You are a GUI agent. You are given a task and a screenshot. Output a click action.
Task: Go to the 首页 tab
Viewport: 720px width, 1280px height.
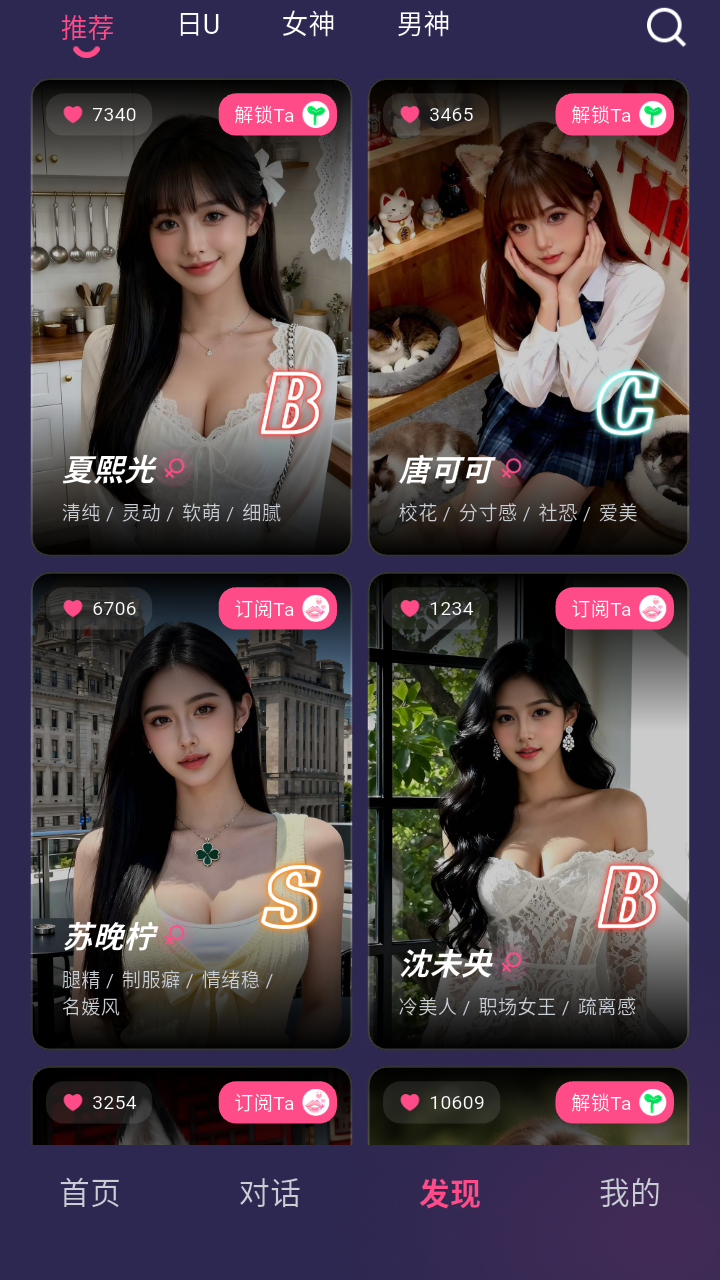90,1193
